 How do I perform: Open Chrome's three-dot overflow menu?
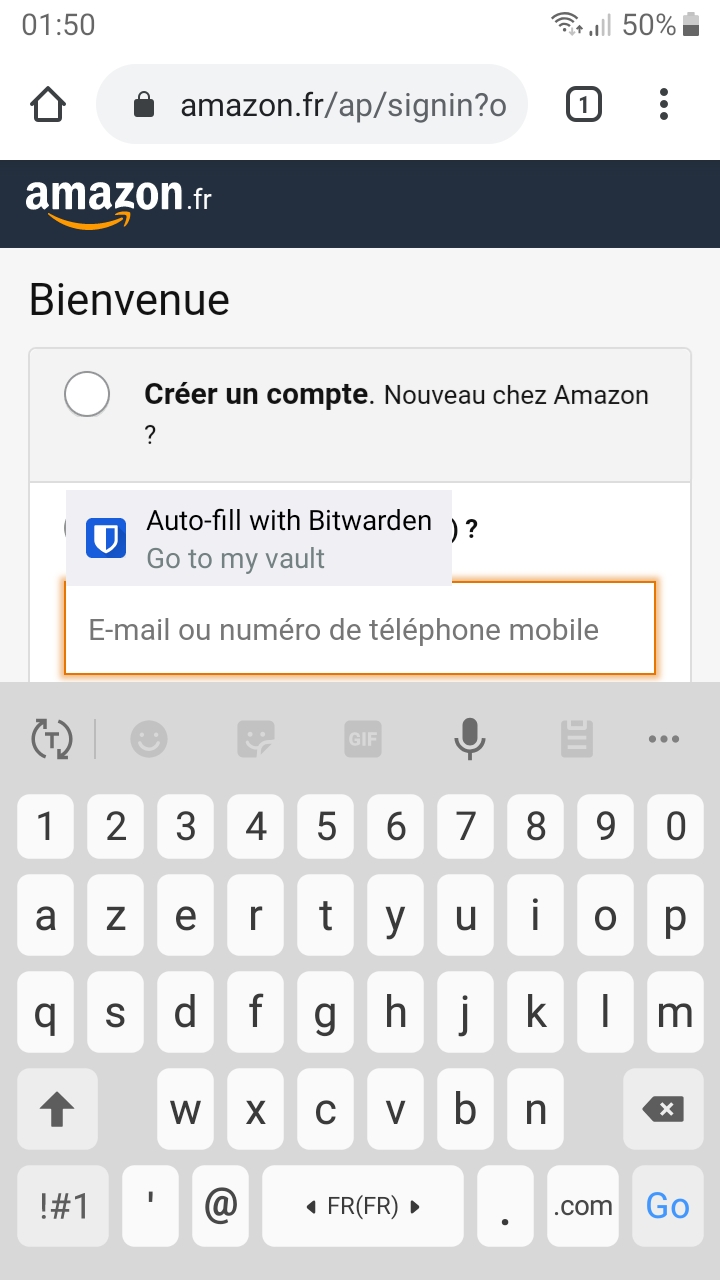pyautogui.click(x=664, y=104)
